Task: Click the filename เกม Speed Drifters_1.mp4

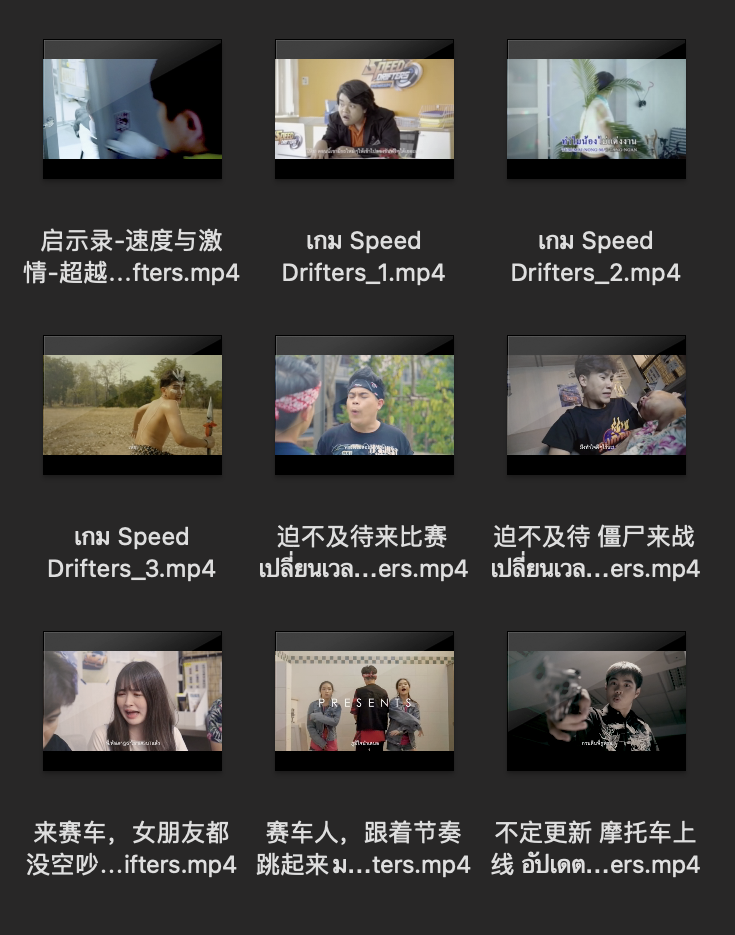Action: pos(364,257)
